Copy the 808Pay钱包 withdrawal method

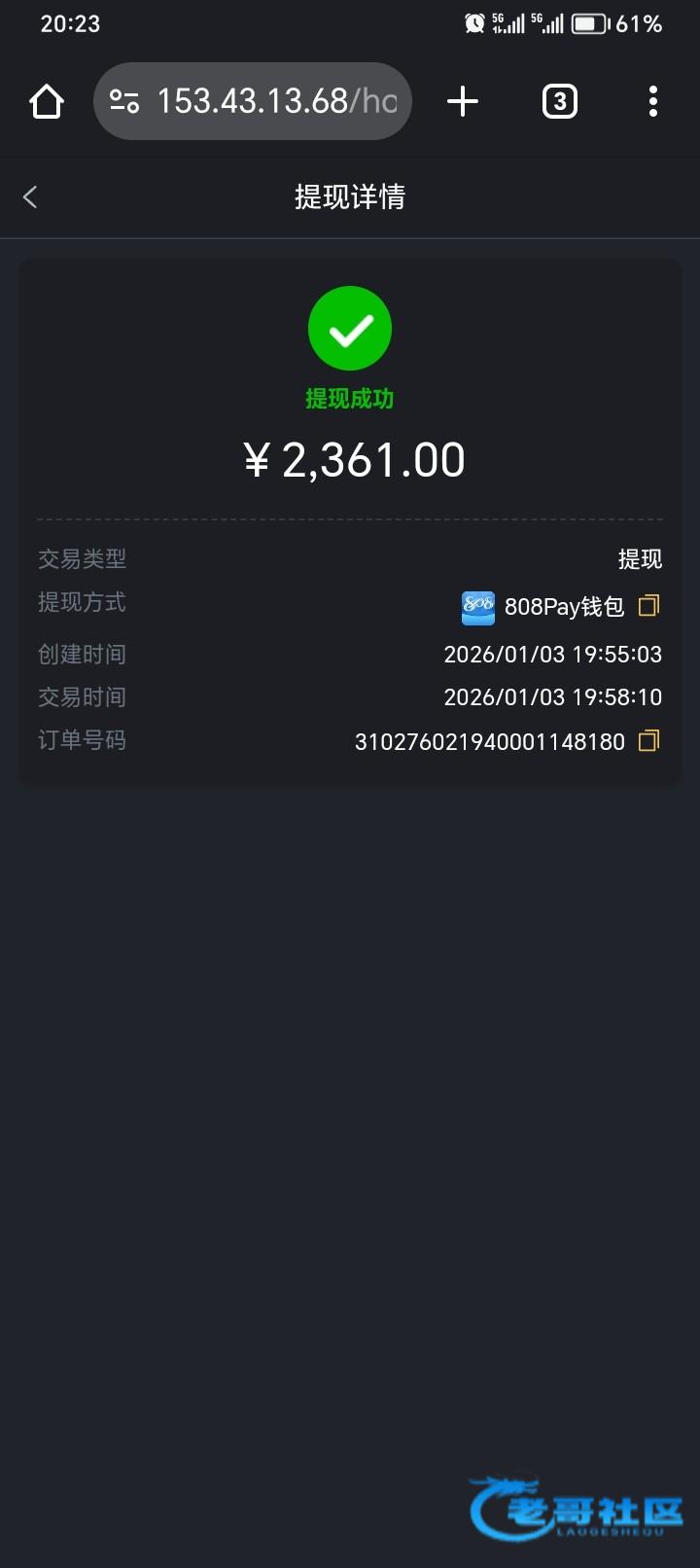tap(648, 606)
